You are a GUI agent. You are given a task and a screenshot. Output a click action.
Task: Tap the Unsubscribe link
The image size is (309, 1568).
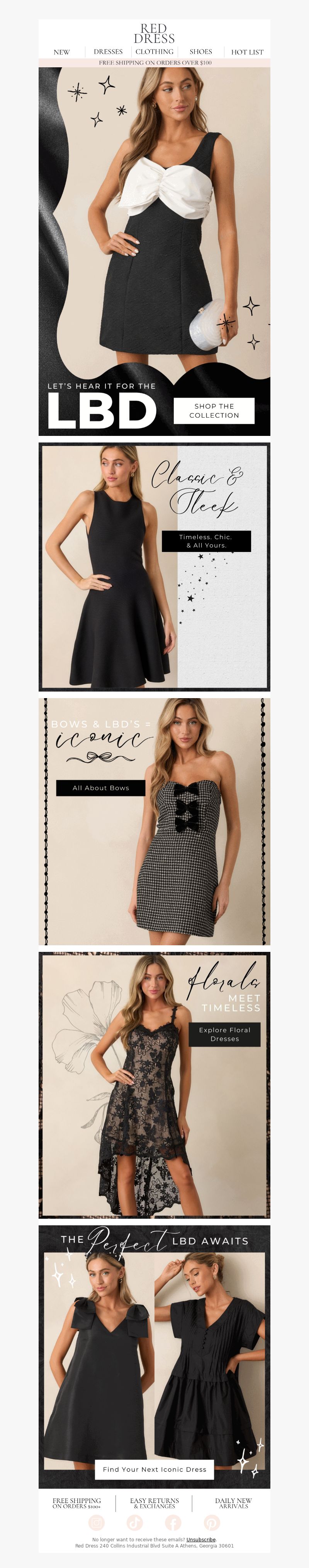coord(201,1539)
